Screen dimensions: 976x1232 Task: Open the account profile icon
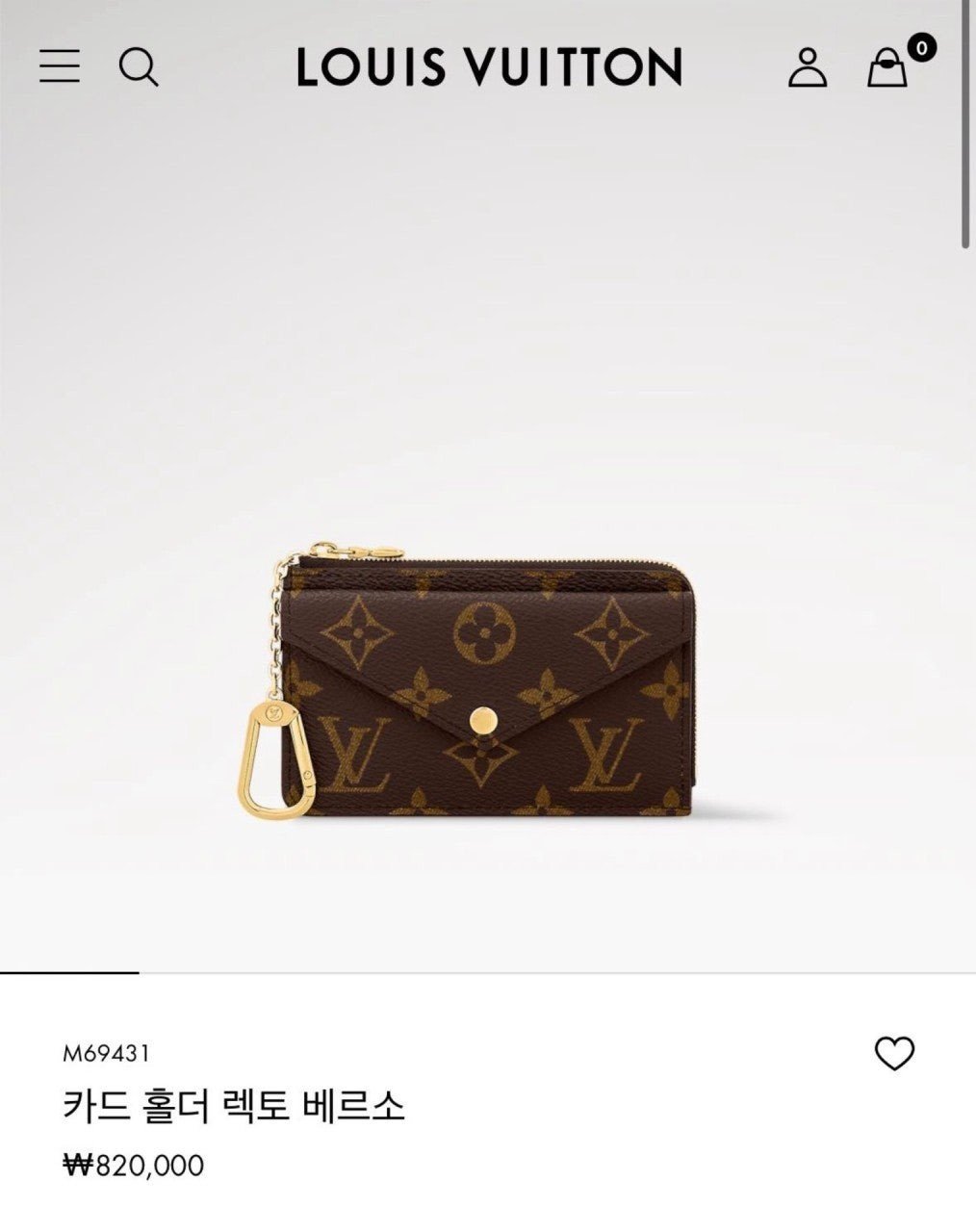807,67
